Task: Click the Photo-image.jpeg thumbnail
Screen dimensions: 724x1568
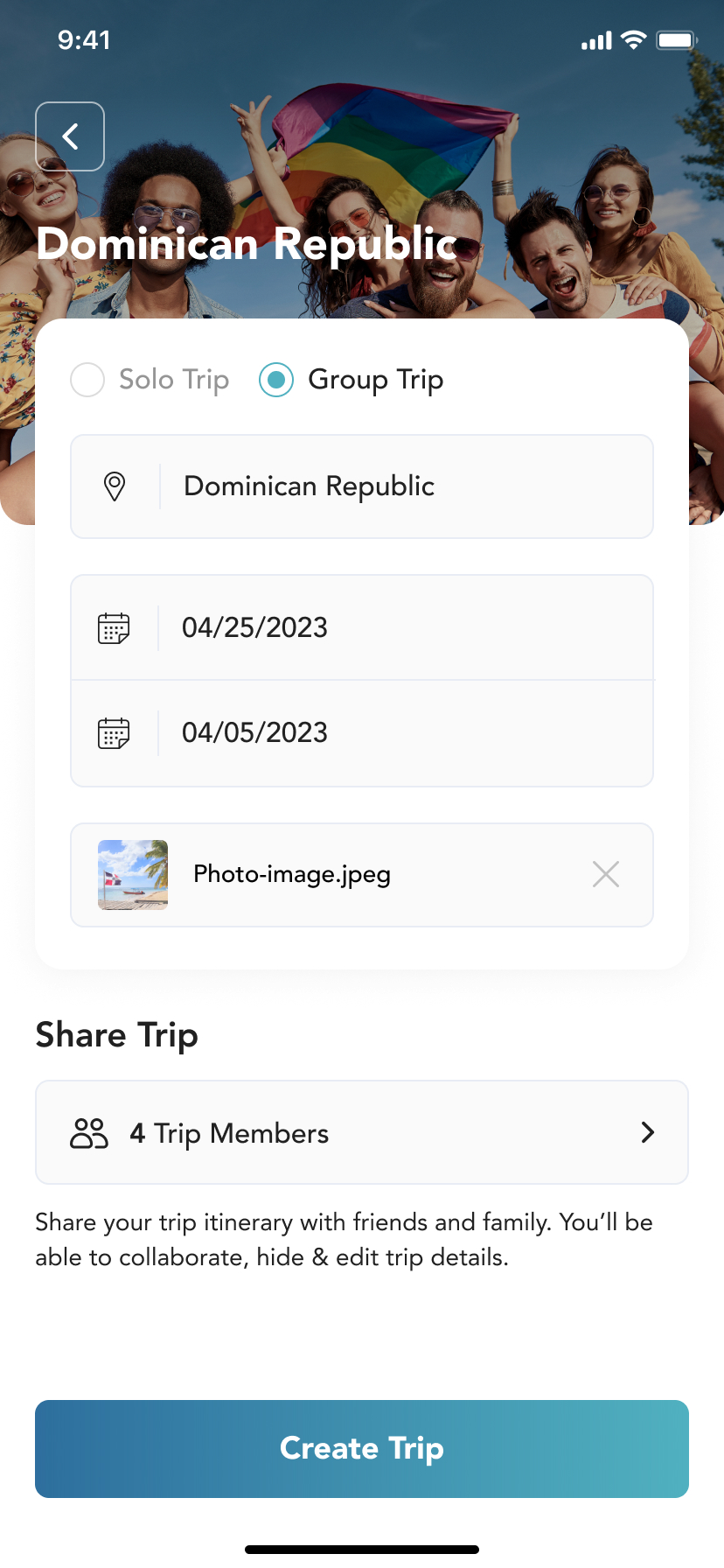Action: click(x=132, y=874)
